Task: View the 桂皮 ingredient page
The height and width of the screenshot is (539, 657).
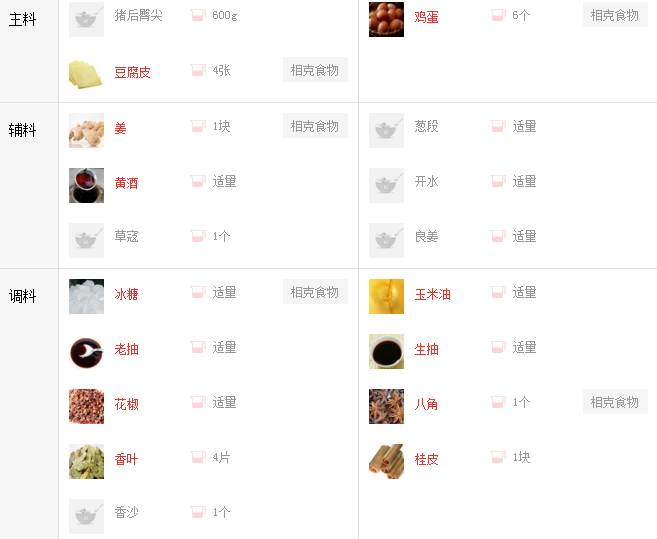Action: [x=426, y=460]
